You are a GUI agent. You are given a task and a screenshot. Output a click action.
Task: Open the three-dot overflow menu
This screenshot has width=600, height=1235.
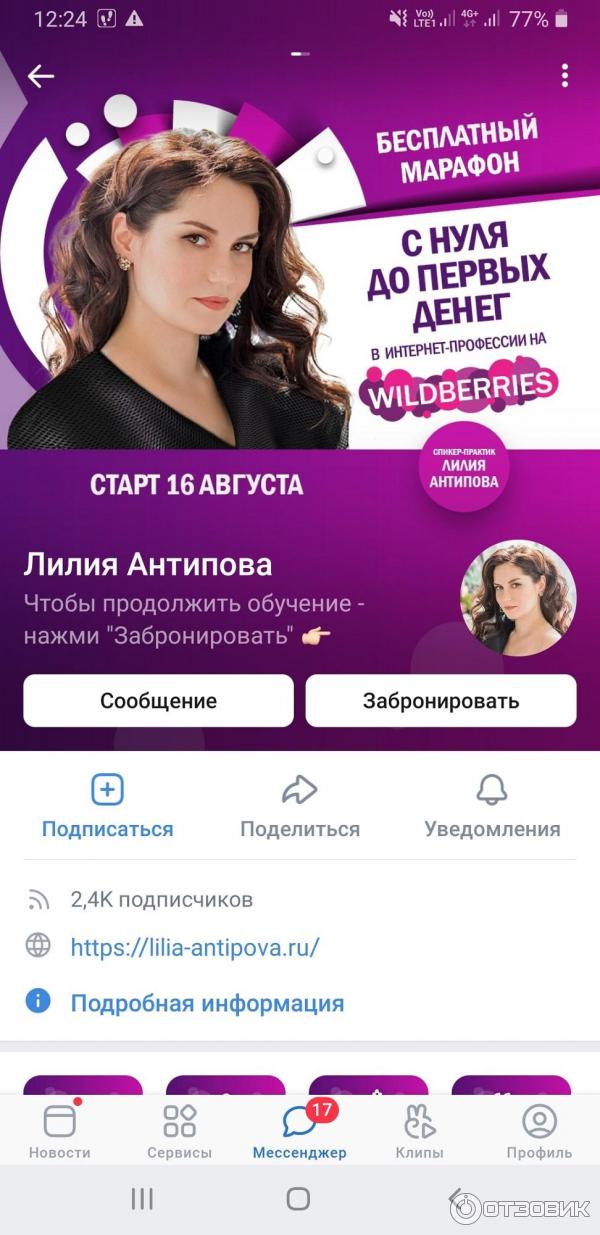coord(565,76)
